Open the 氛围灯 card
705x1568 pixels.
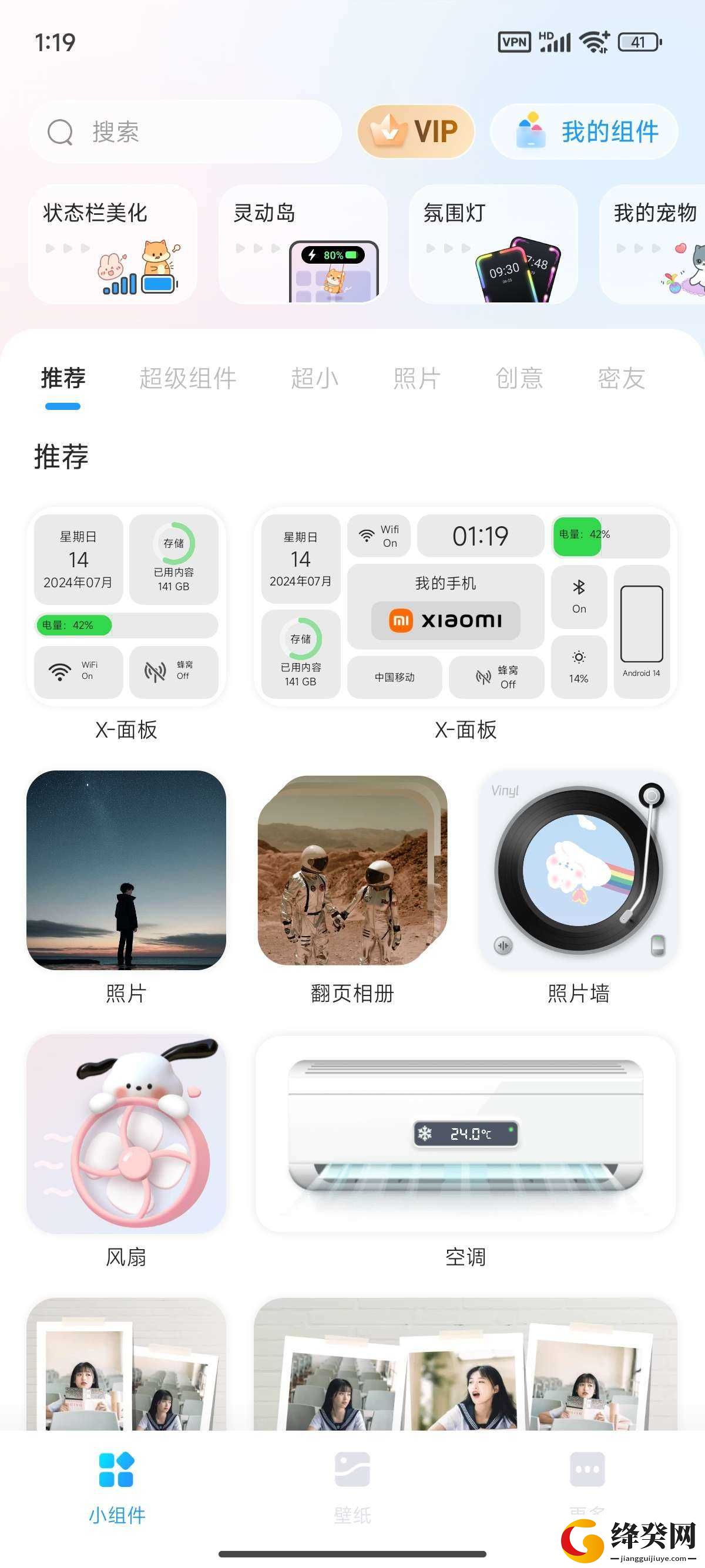click(493, 244)
